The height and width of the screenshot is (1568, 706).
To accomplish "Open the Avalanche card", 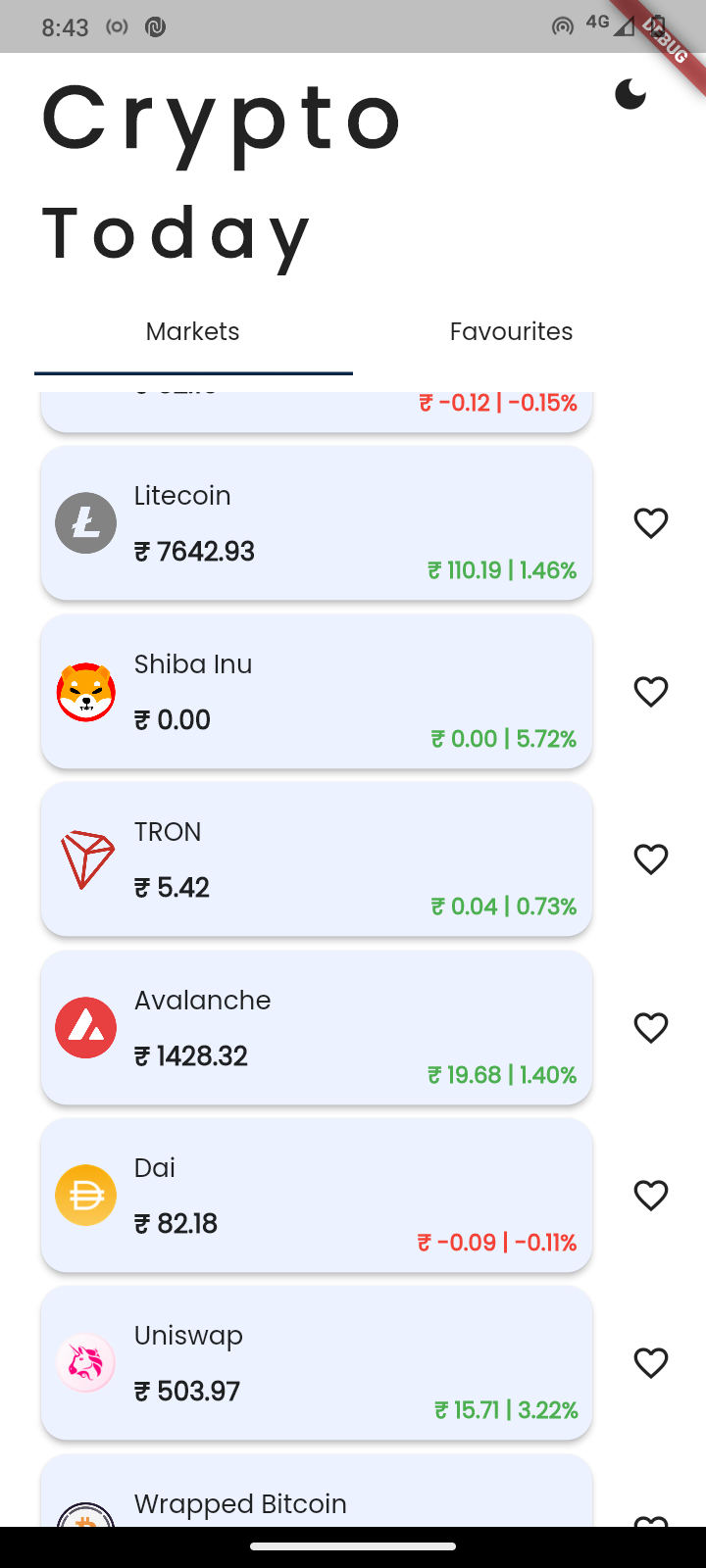I will pyautogui.click(x=316, y=1028).
